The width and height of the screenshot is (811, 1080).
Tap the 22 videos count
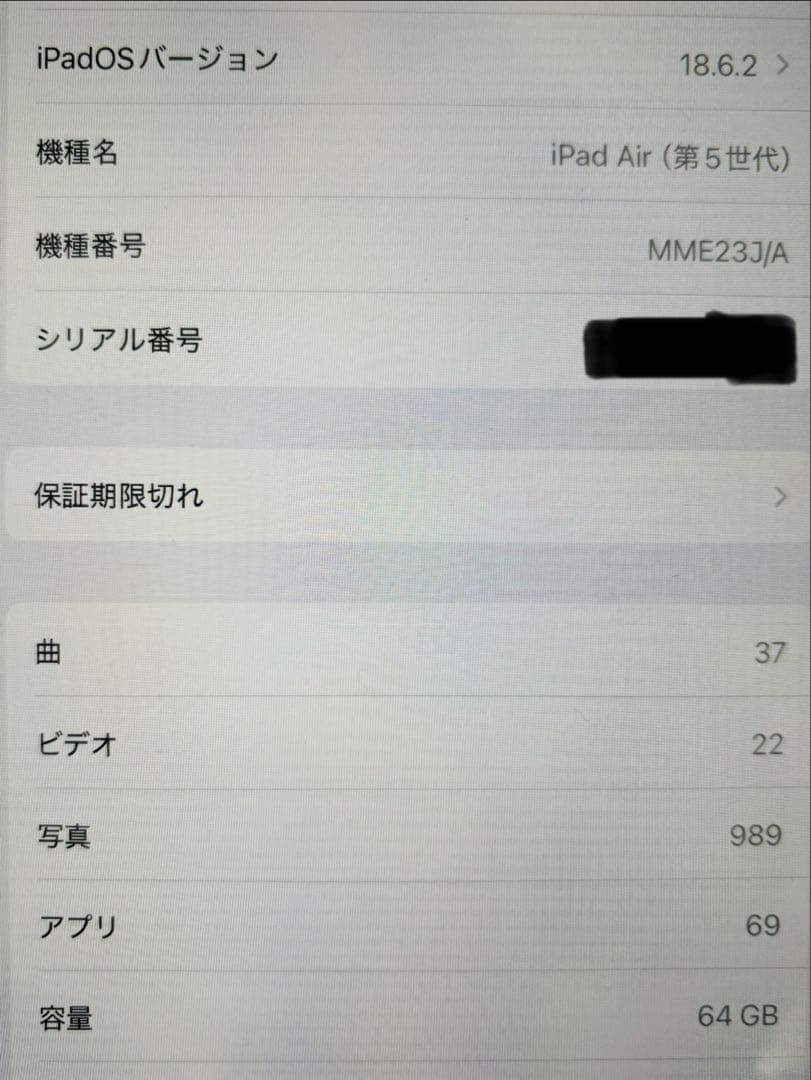768,744
